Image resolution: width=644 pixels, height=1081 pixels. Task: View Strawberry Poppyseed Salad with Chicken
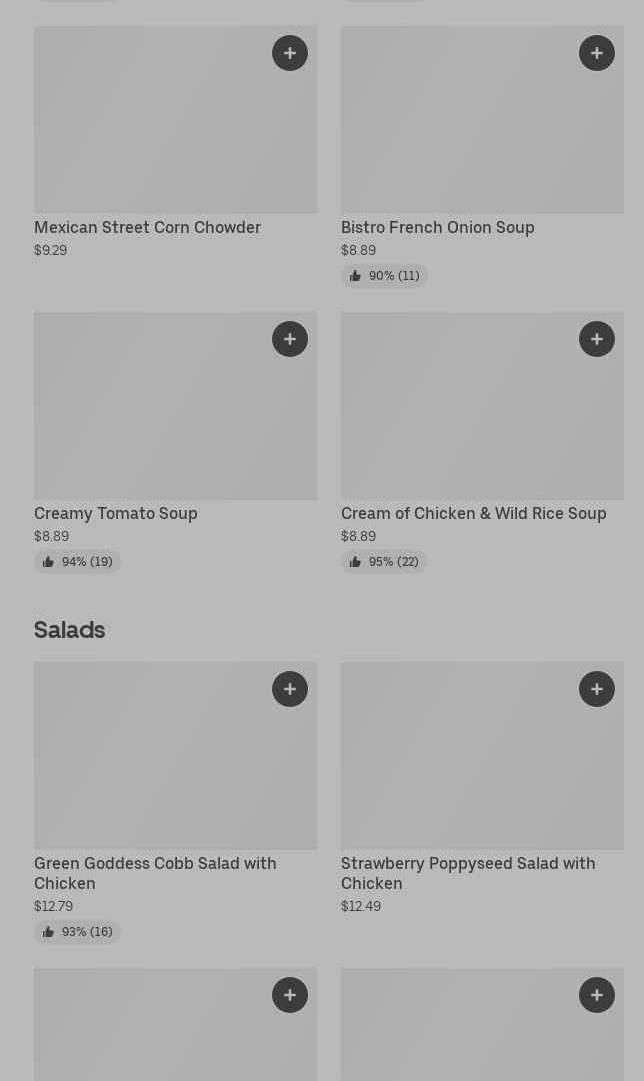click(x=467, y=873)
